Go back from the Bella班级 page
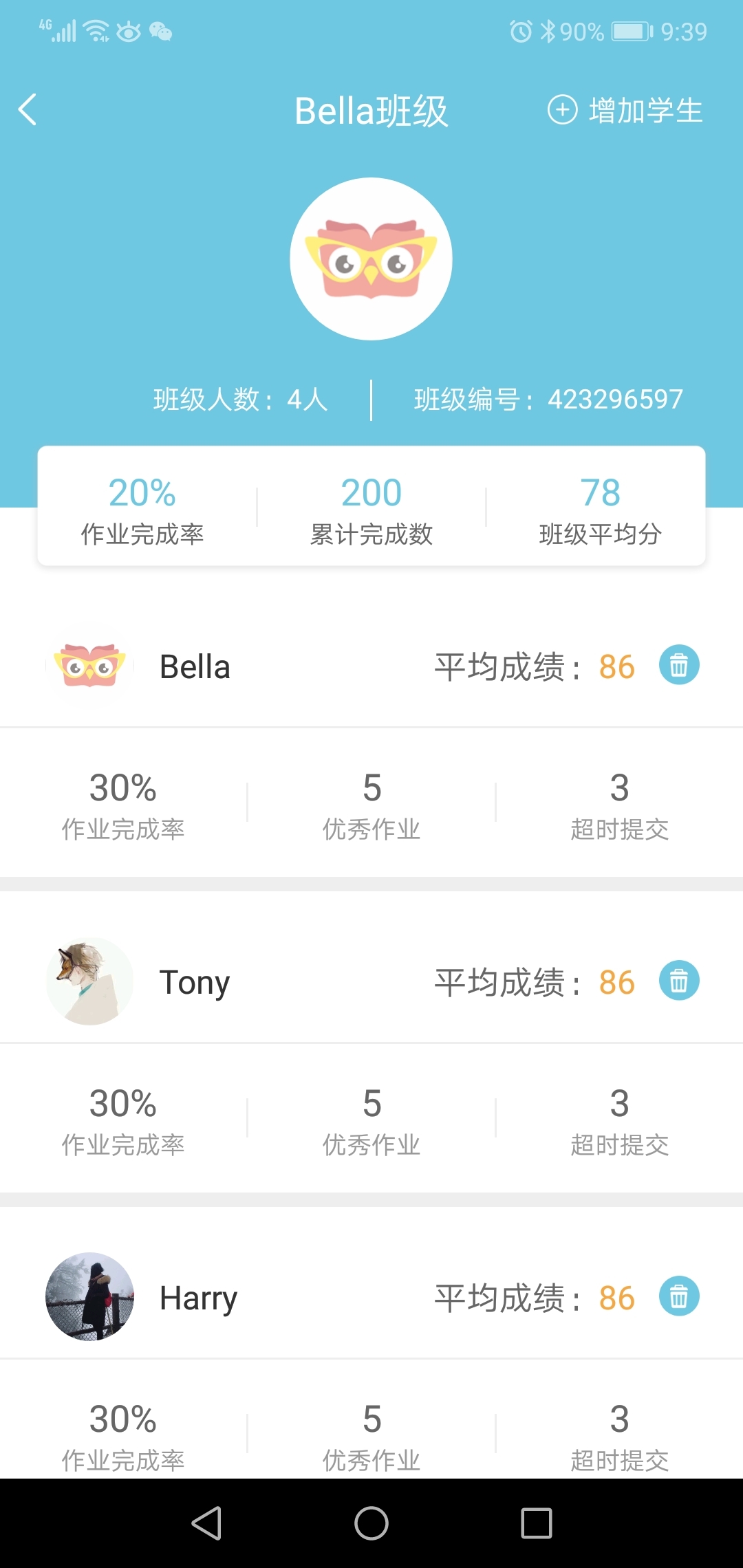Image resolution: width=743 pixels, height=1568 pixels. 28,110
